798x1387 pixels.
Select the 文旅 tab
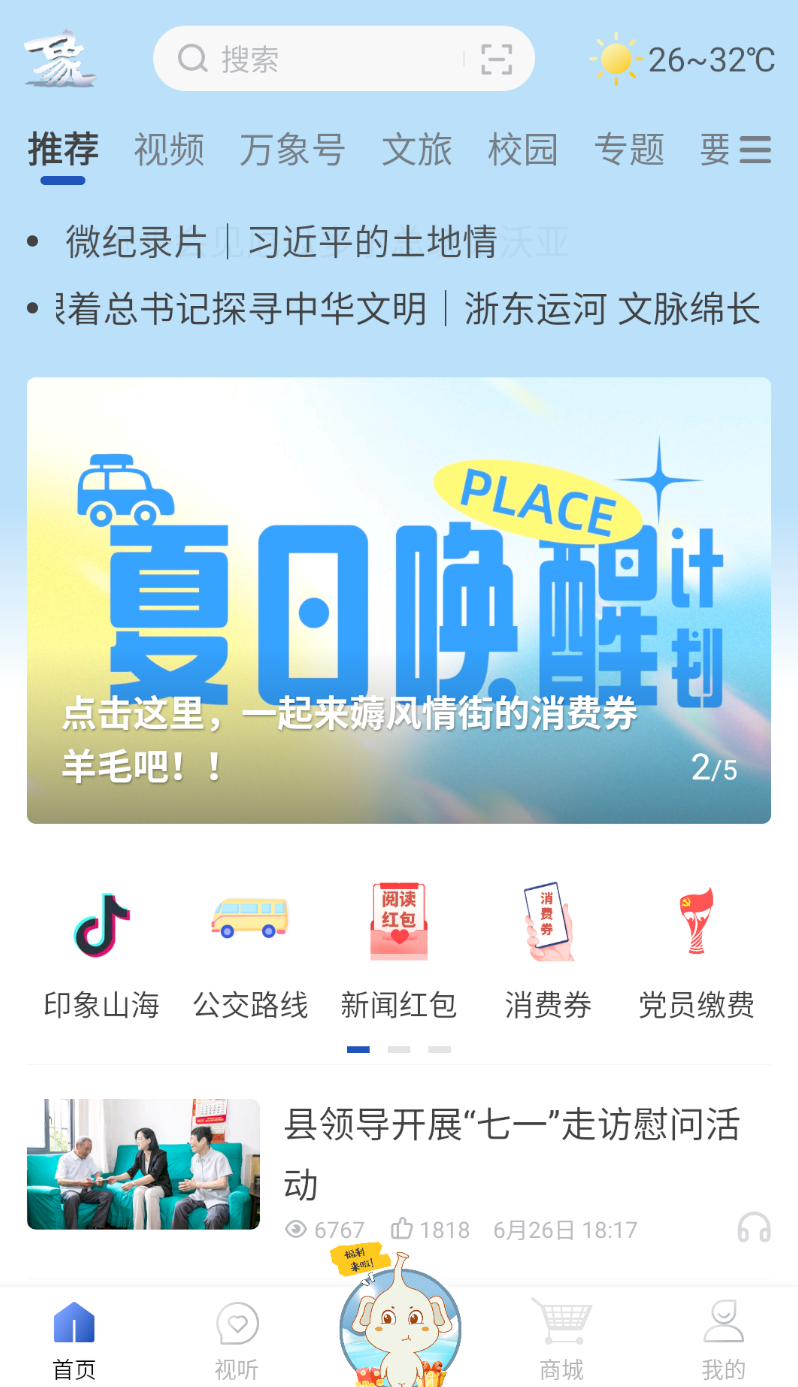coord(417,150)
